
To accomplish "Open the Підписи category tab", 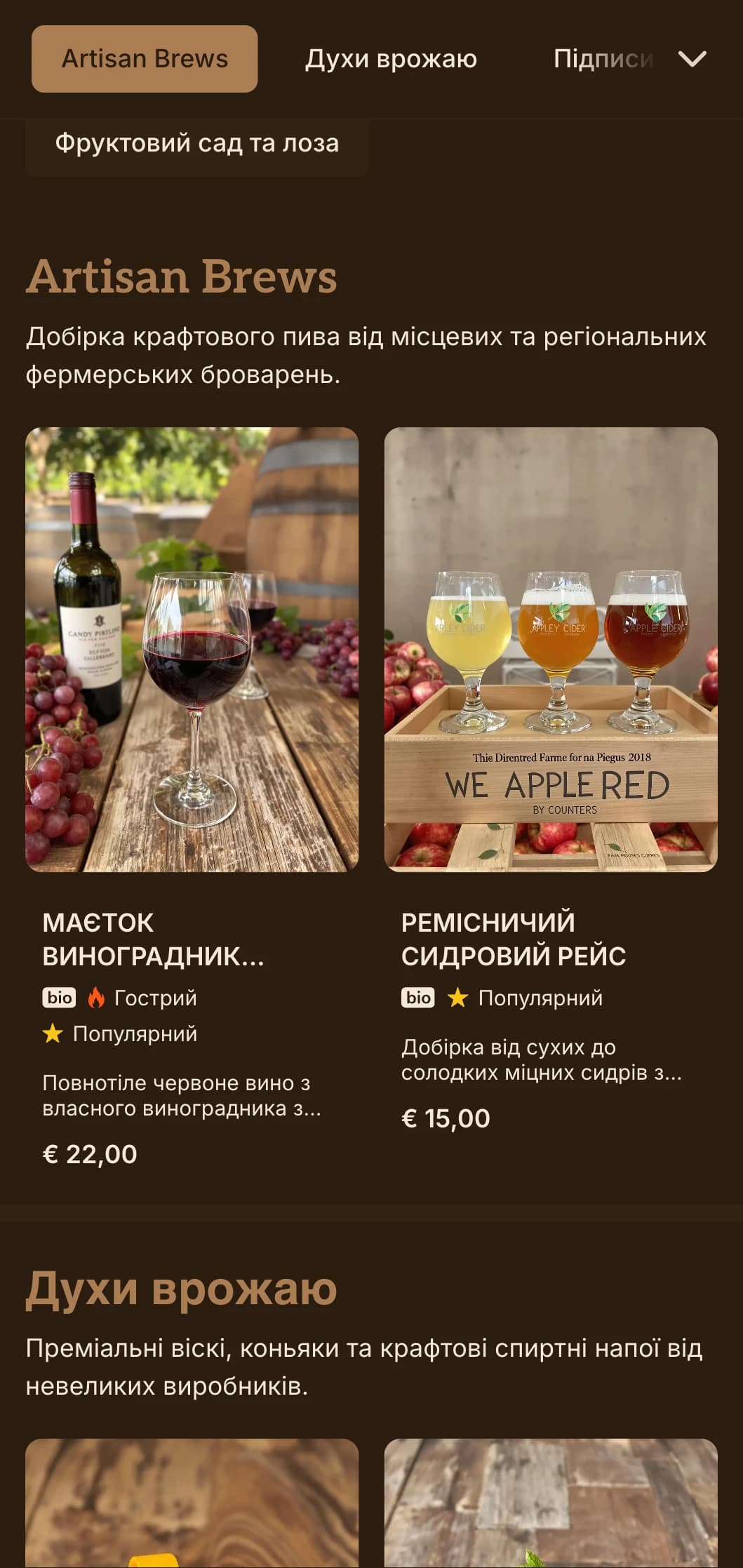I will click(x=602, y=59).
